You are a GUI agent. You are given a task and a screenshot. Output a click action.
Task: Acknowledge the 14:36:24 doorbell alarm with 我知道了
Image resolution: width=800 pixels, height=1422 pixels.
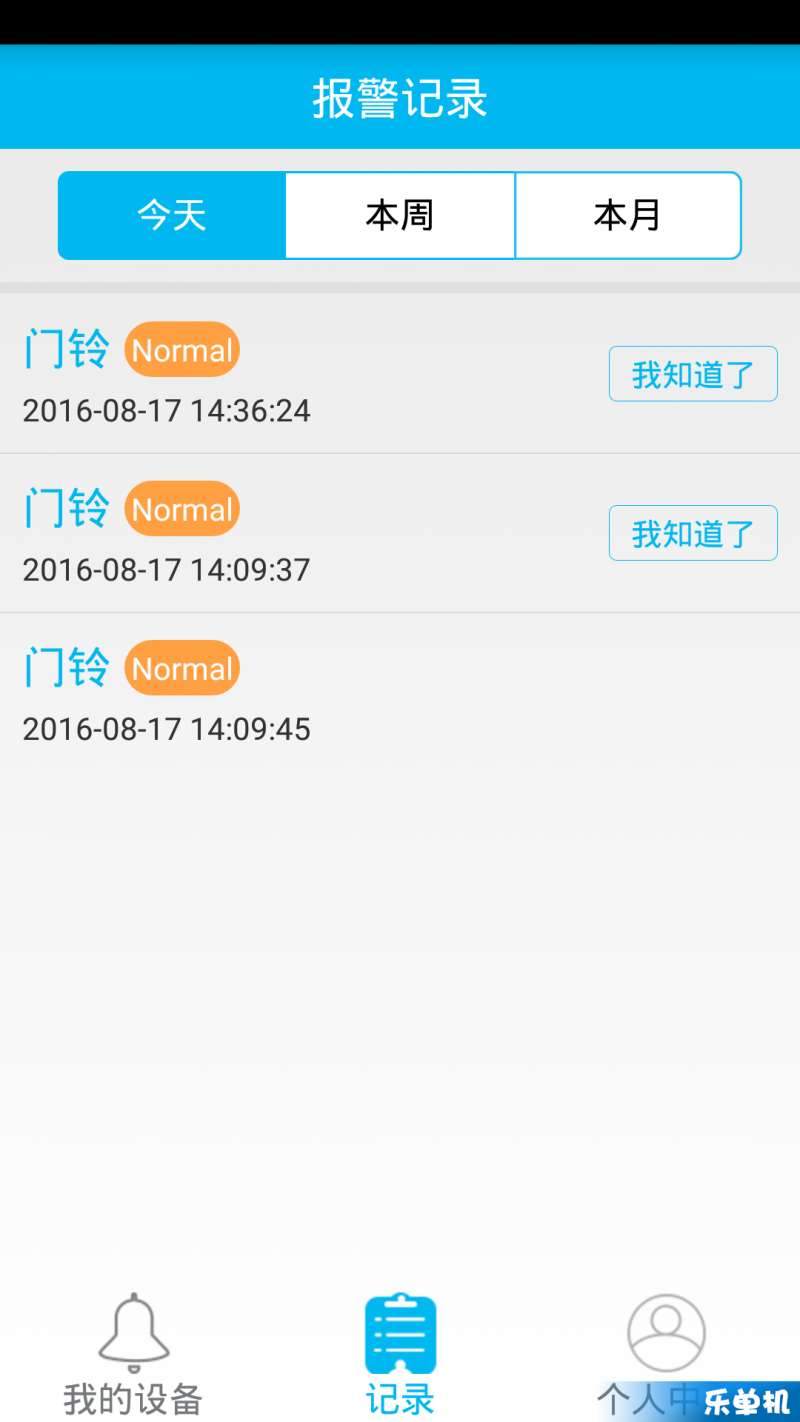coord(693,374)
